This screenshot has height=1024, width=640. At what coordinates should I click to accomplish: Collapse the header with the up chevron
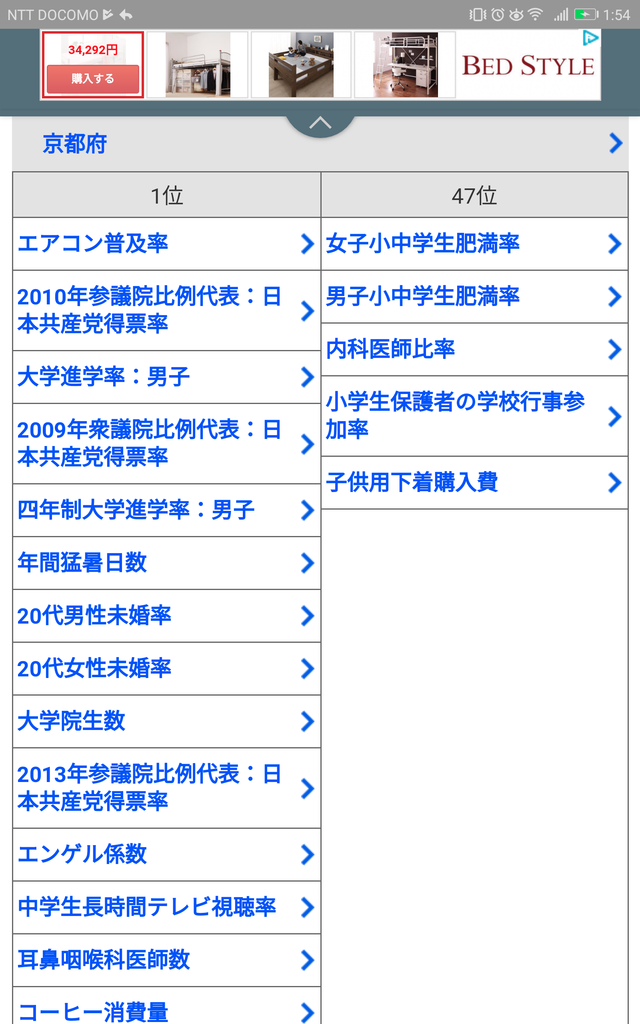320,124
